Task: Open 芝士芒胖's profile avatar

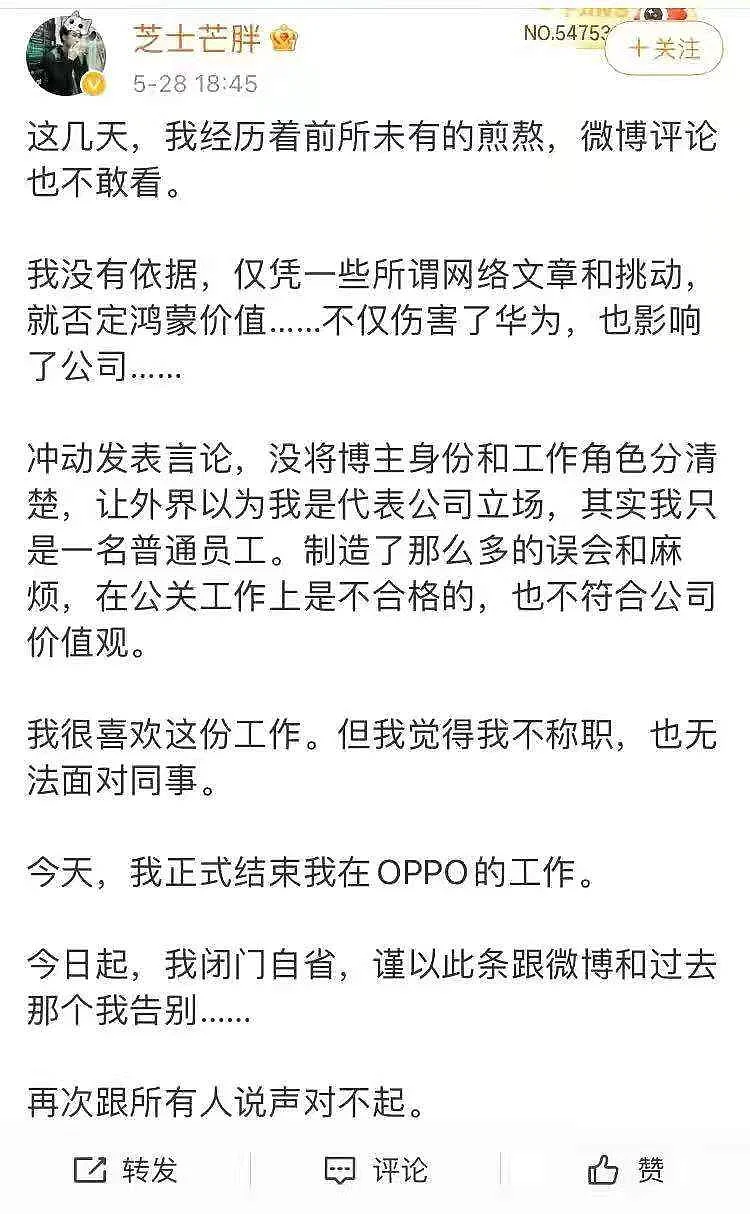Action: [x=66, y=53]
